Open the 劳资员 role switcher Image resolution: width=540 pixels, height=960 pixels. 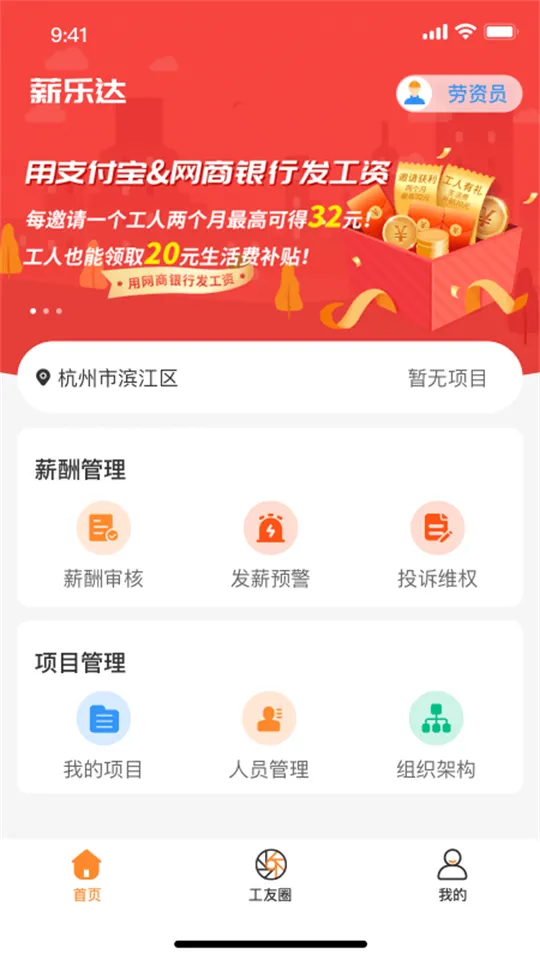point(459,94)
